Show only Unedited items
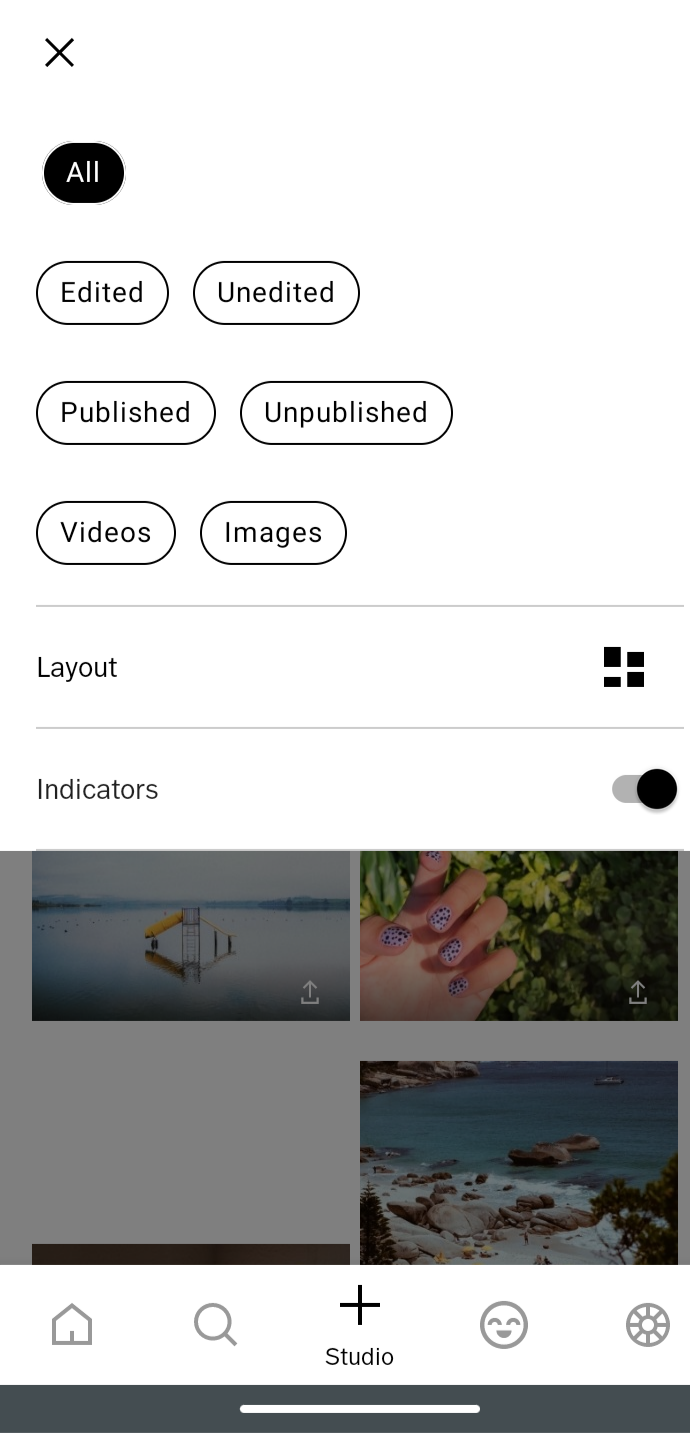 pyautogui.click(x=276, y=293)
